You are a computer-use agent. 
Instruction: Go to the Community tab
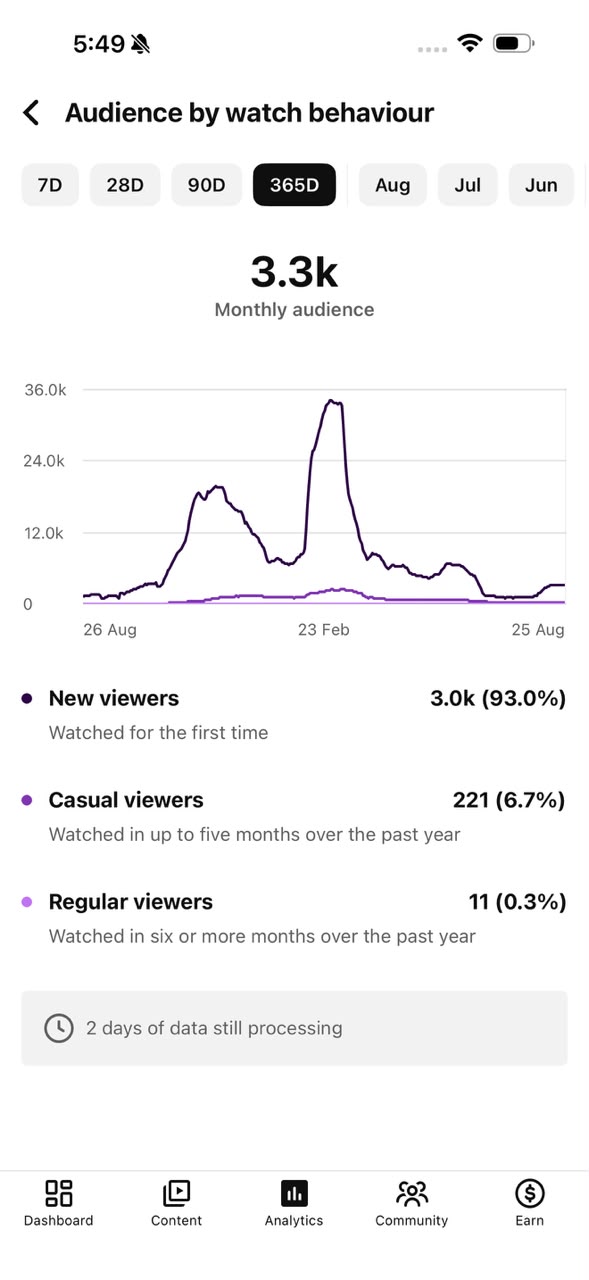coord(412,1203)
